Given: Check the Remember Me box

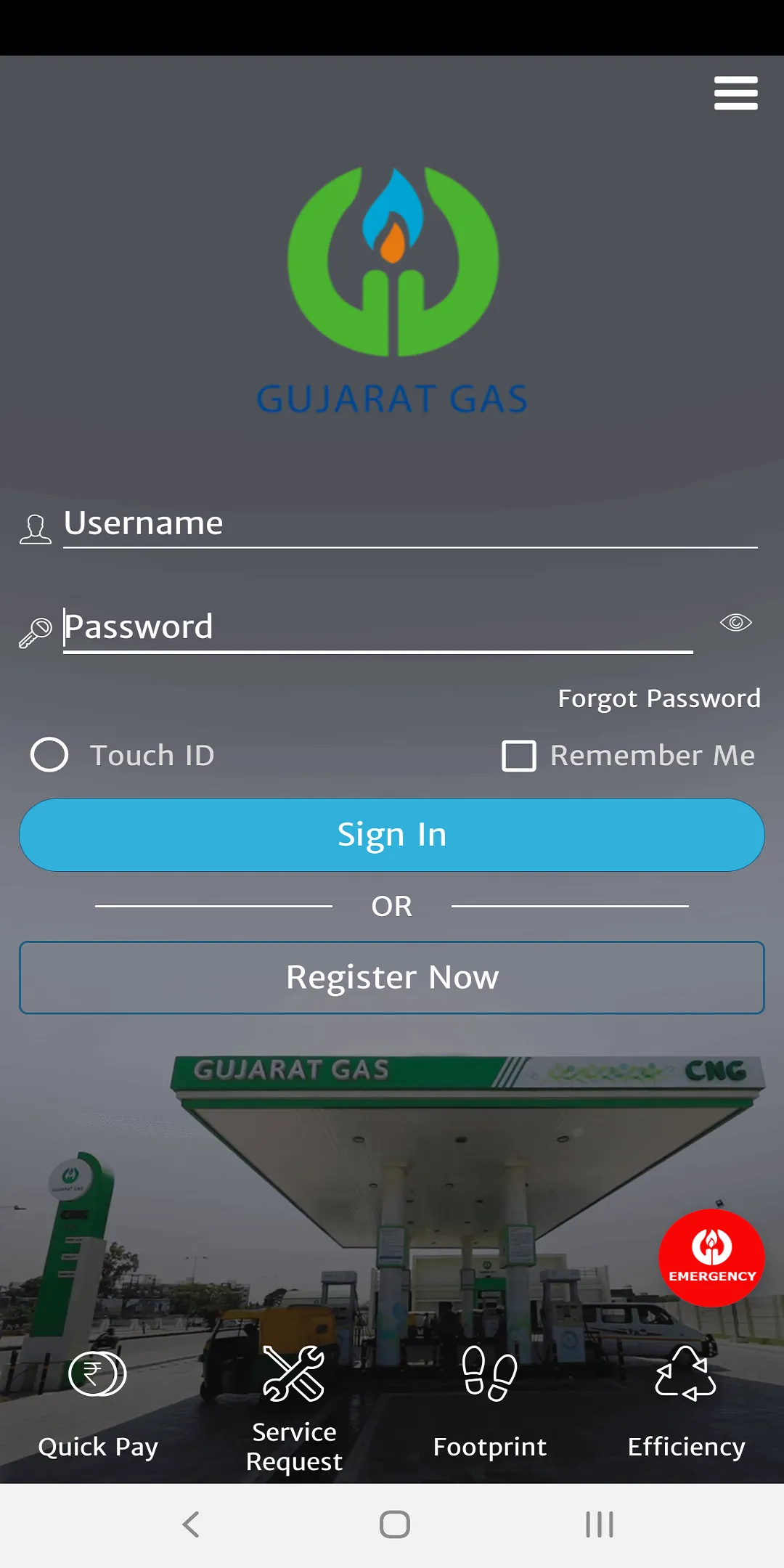Looking at the screenshot, I should (519, 756).
